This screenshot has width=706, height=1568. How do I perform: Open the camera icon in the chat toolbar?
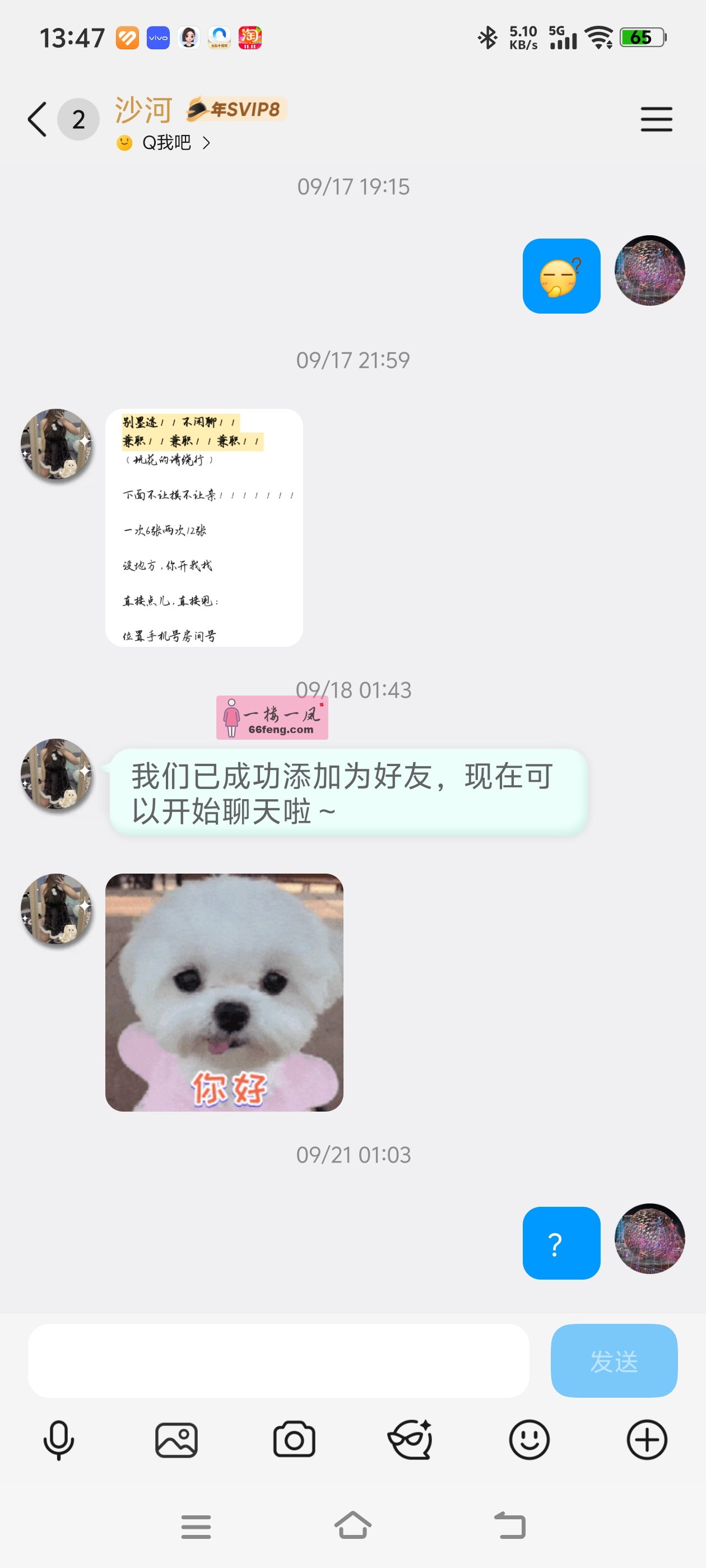point(294,1439)
